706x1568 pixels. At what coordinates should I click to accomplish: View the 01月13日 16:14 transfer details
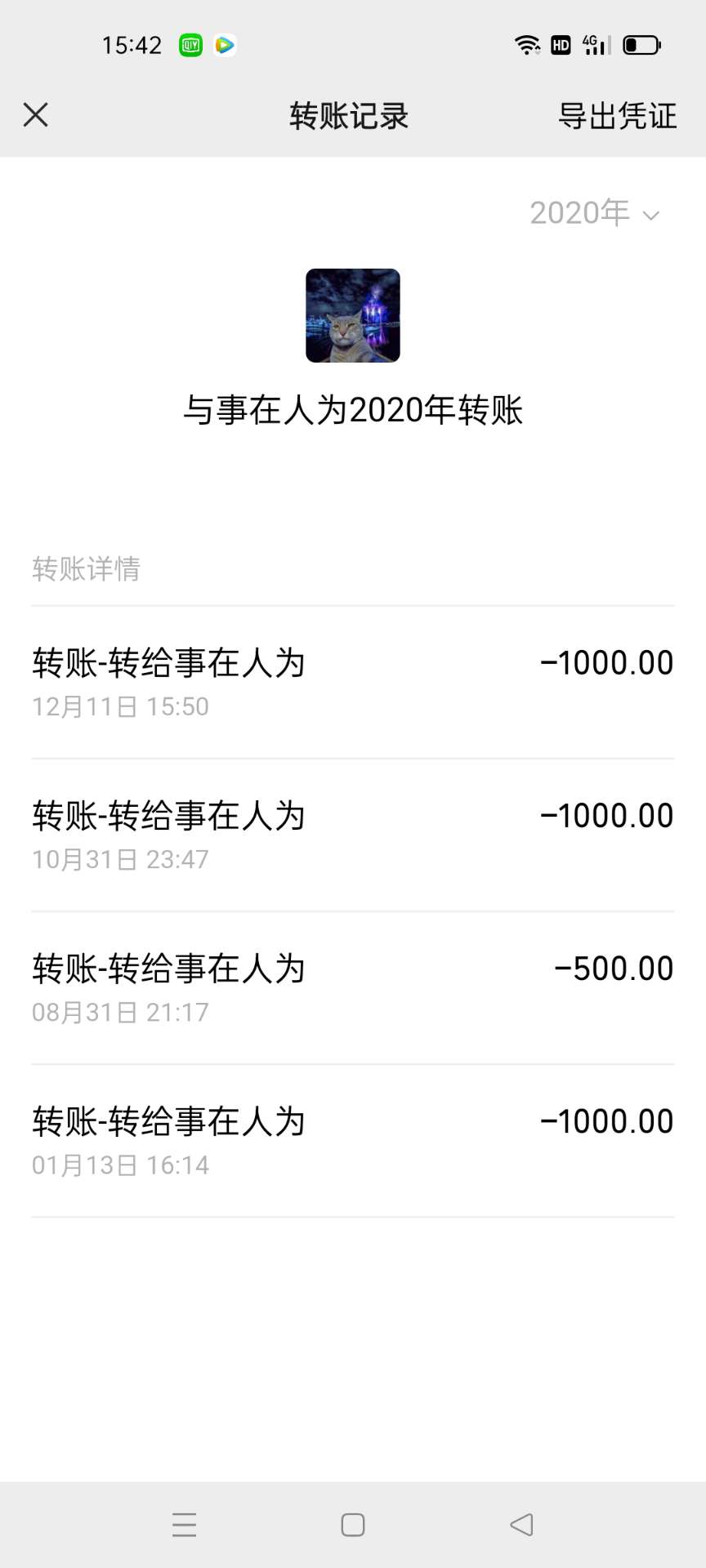(x=353, y=1141)
